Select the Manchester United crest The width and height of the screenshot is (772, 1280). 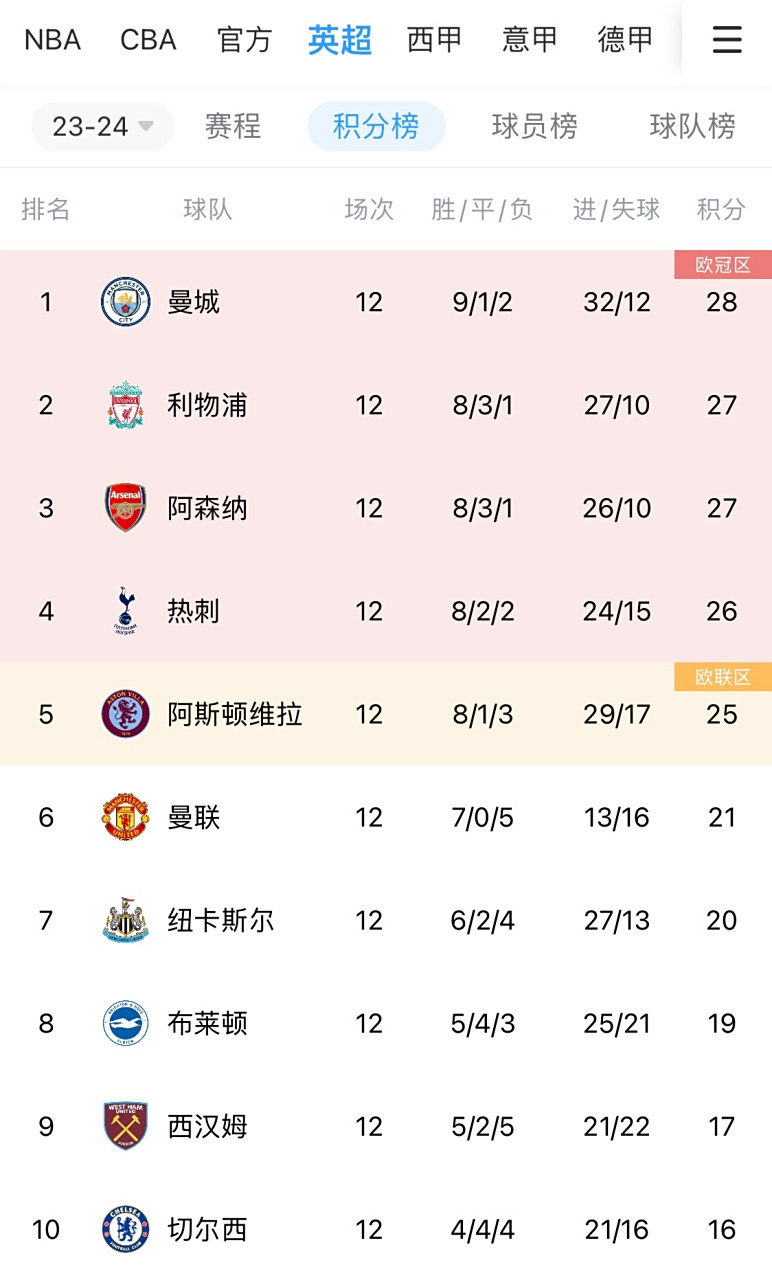click(124, 817)
